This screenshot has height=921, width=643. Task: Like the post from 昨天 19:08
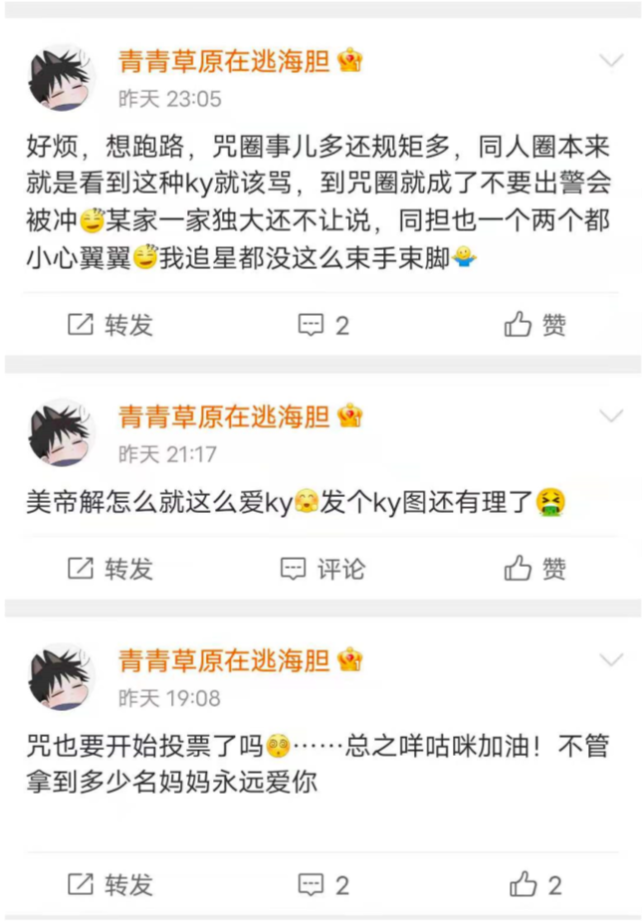point(536,884)
